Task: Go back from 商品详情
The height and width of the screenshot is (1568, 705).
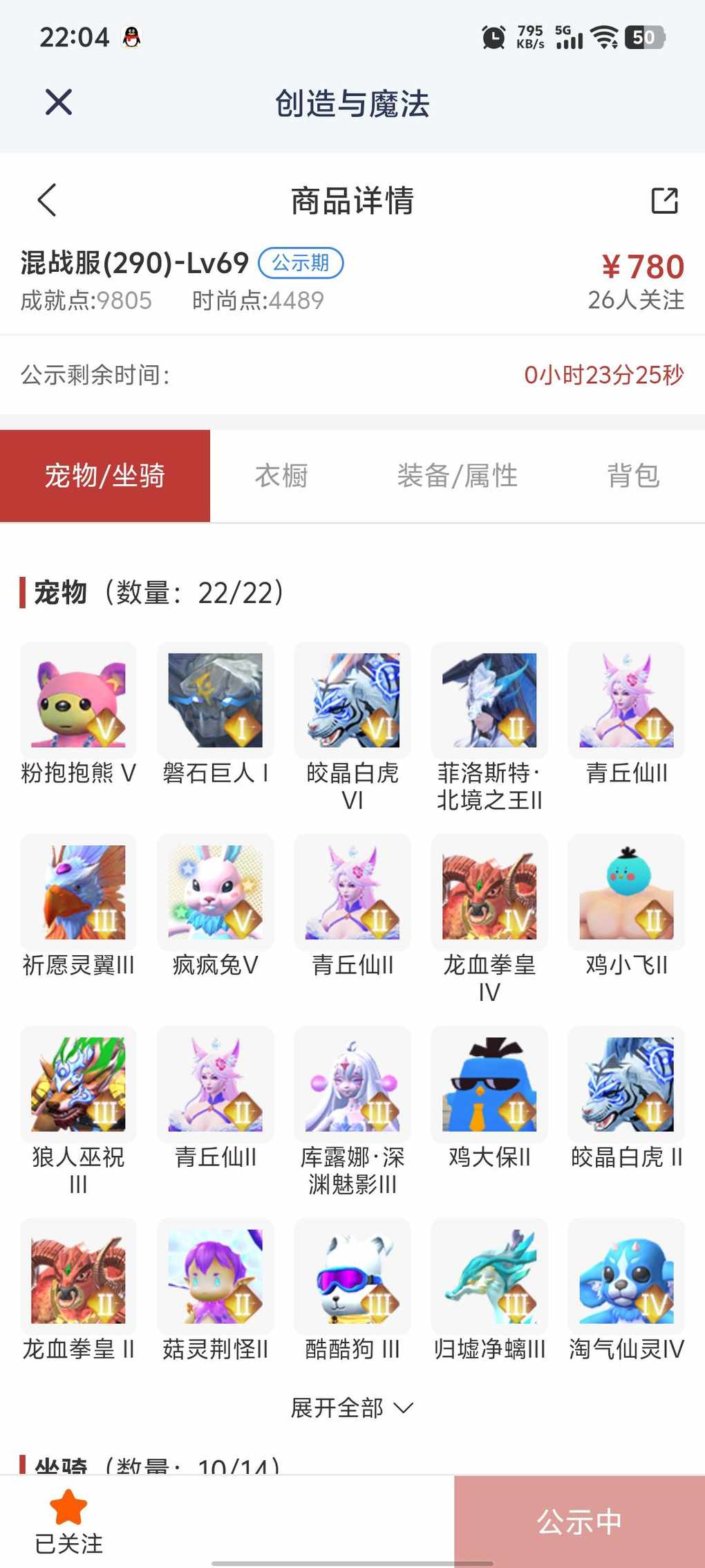Action: coord(46,201)
